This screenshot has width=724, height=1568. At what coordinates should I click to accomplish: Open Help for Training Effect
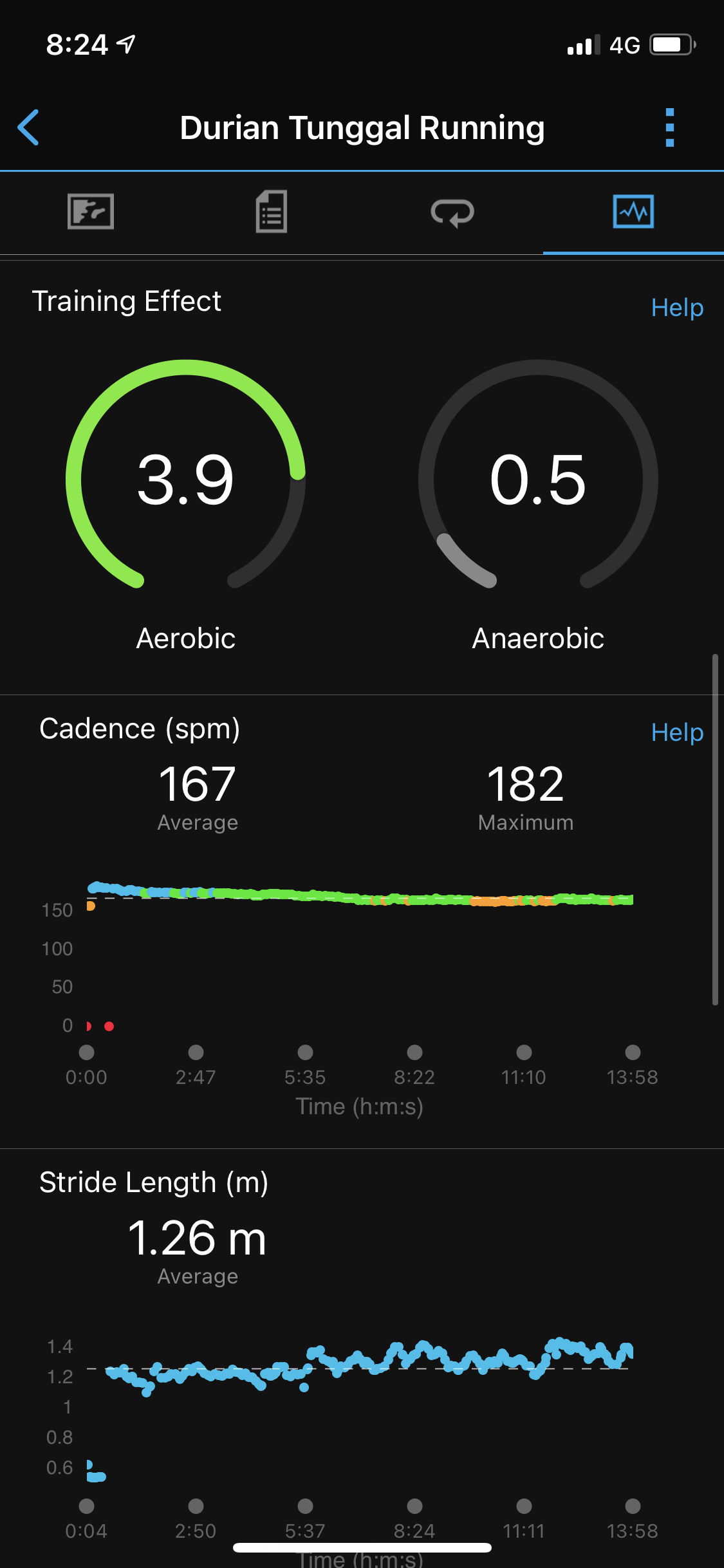click(x=677, y=308)
